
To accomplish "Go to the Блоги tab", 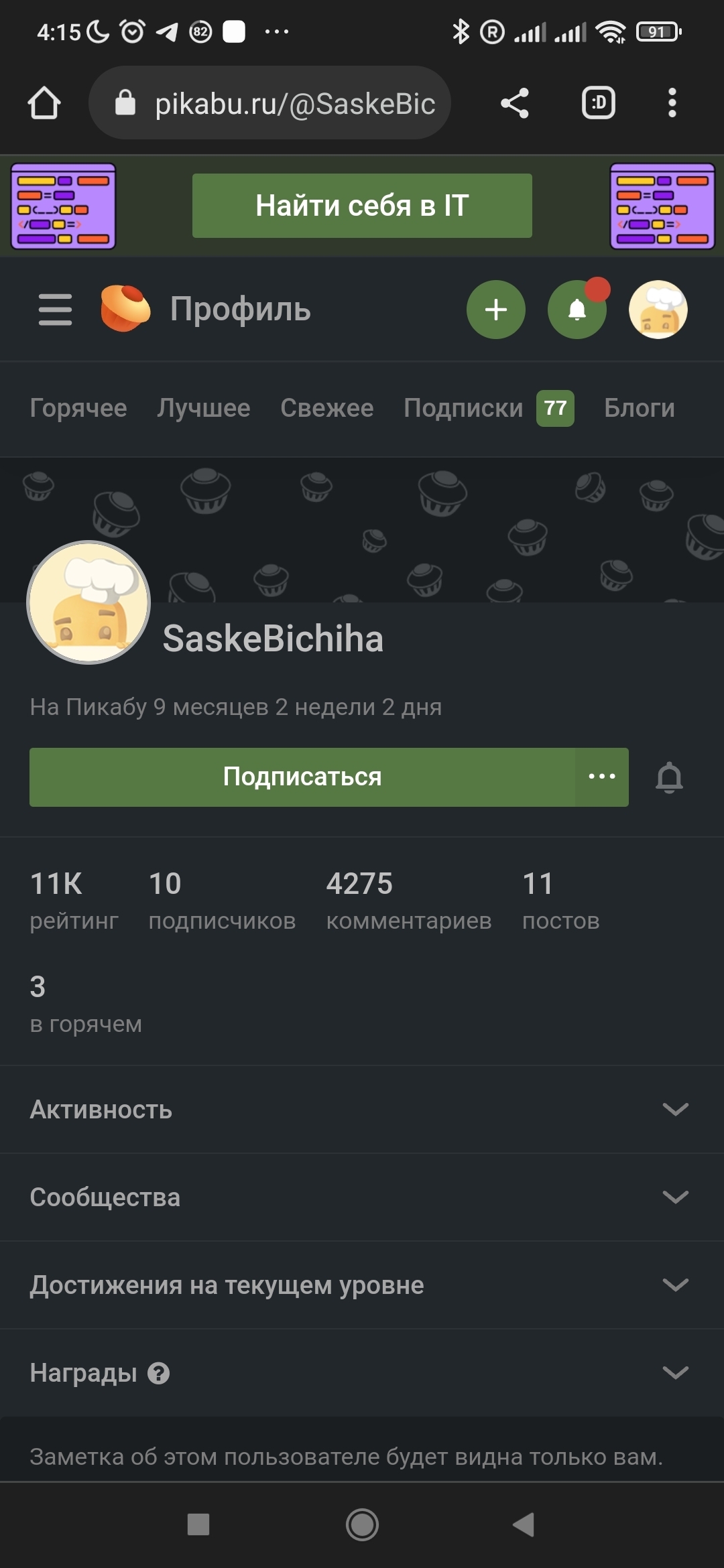I will coord(639,408).
